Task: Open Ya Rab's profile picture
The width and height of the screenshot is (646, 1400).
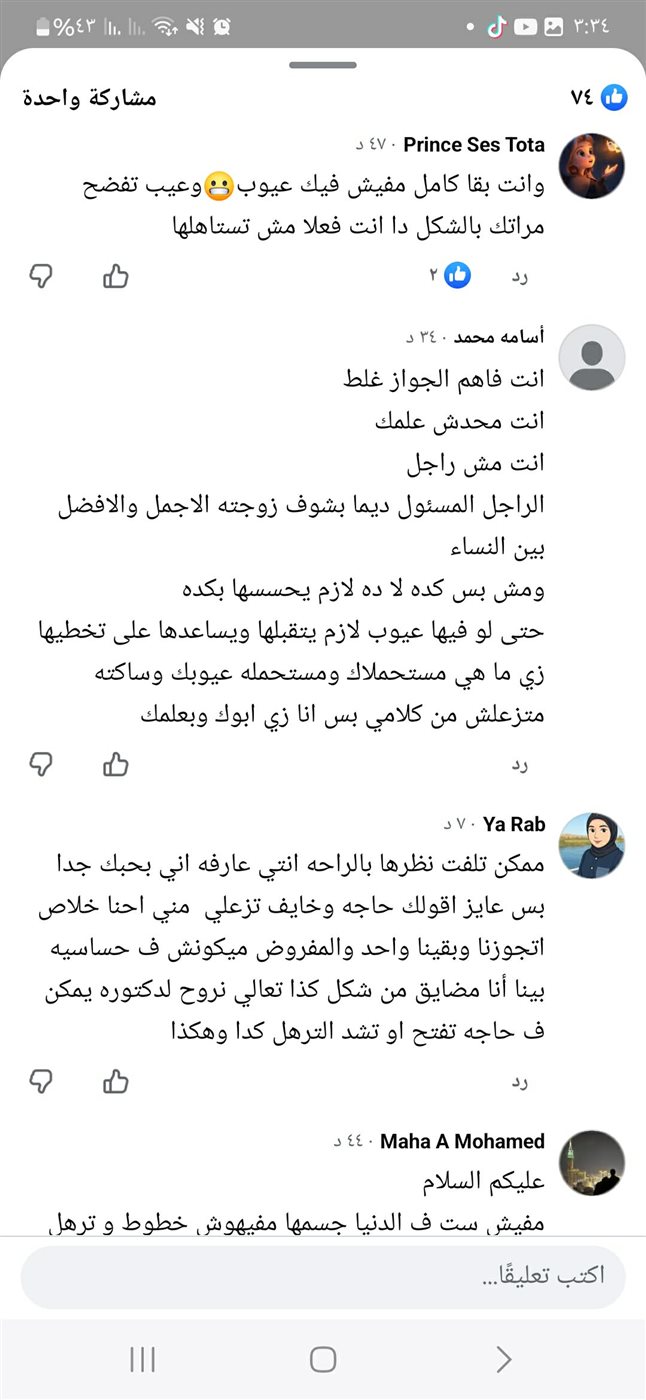Action: click(x=591, y=845)
